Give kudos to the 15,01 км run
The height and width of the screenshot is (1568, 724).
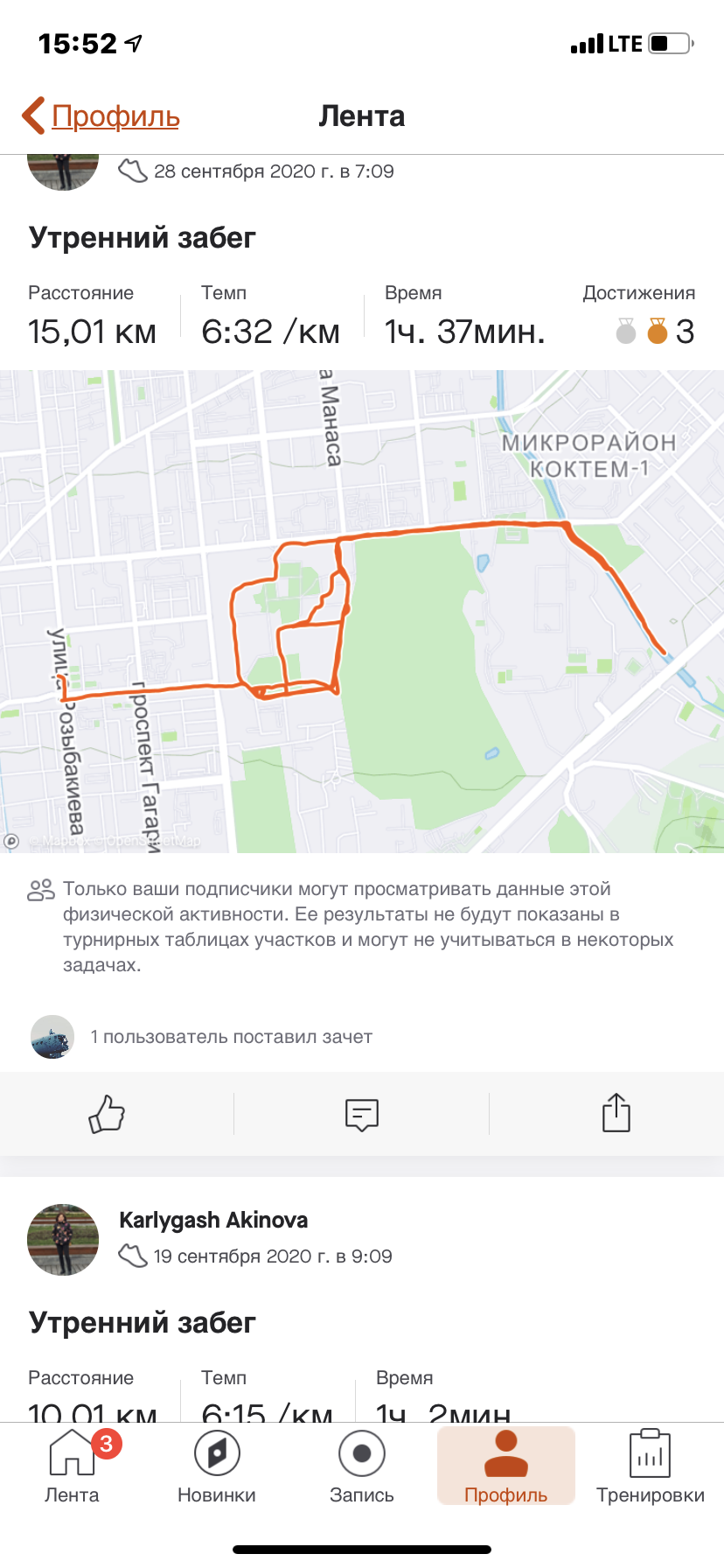(x=107, y=1114)
